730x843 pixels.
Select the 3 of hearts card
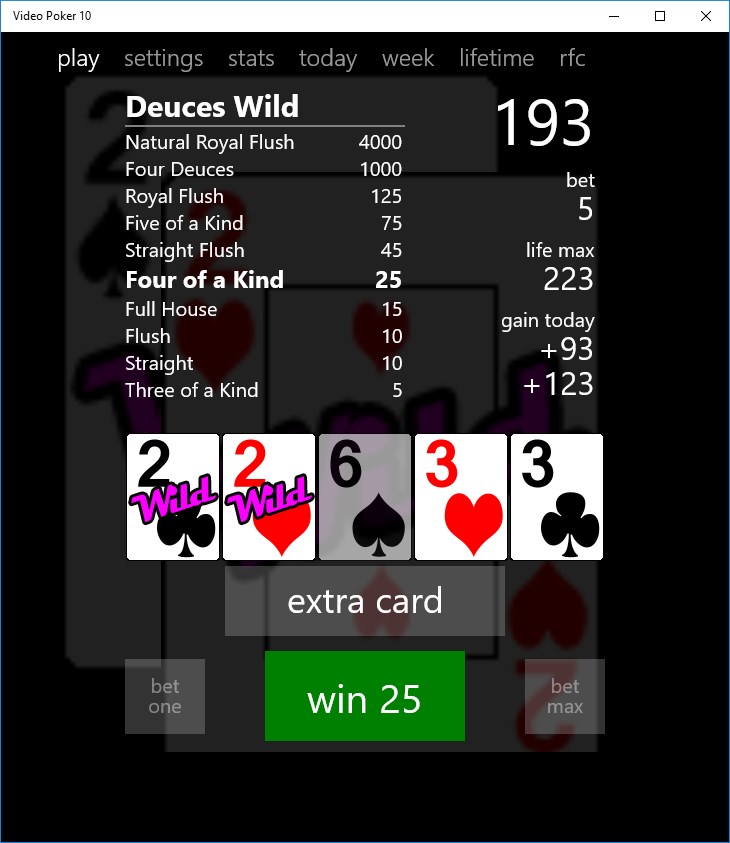[x=461, y=496]
